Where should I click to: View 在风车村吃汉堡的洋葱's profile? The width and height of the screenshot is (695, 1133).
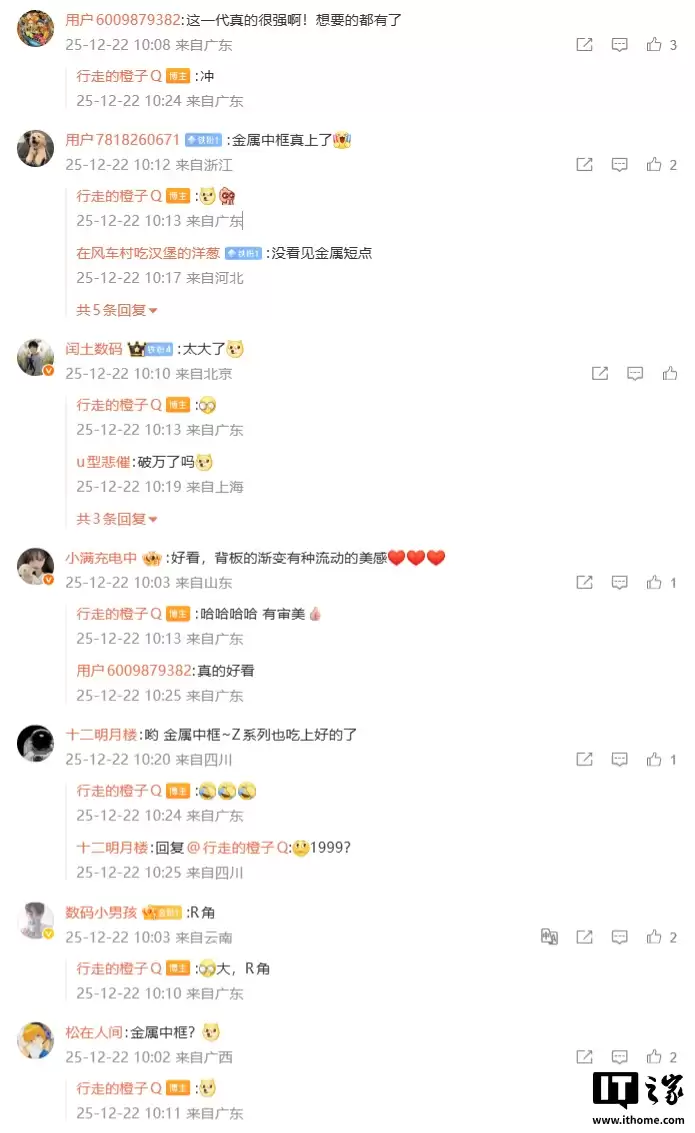pyautogui.click(x=148, y=253)
